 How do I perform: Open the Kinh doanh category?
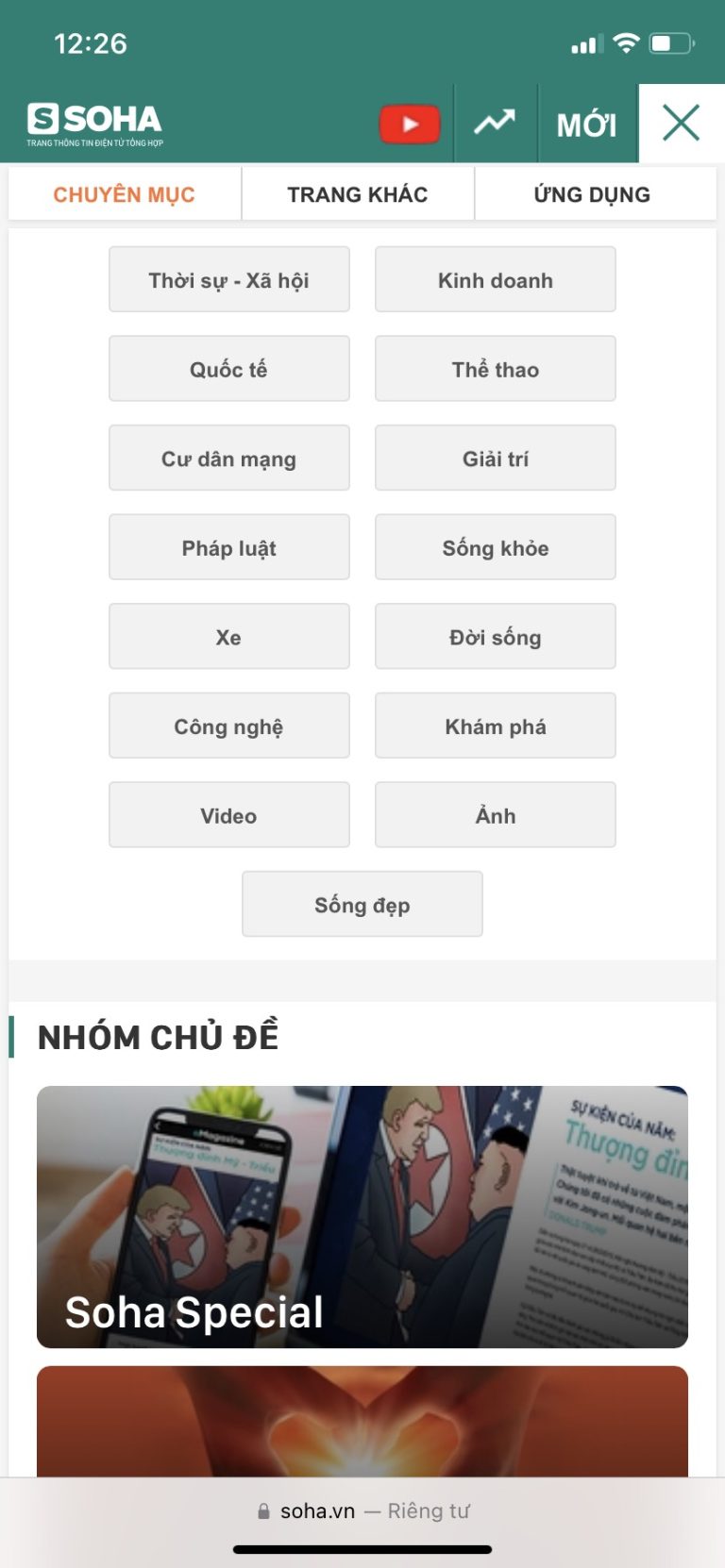pos(495,279)
